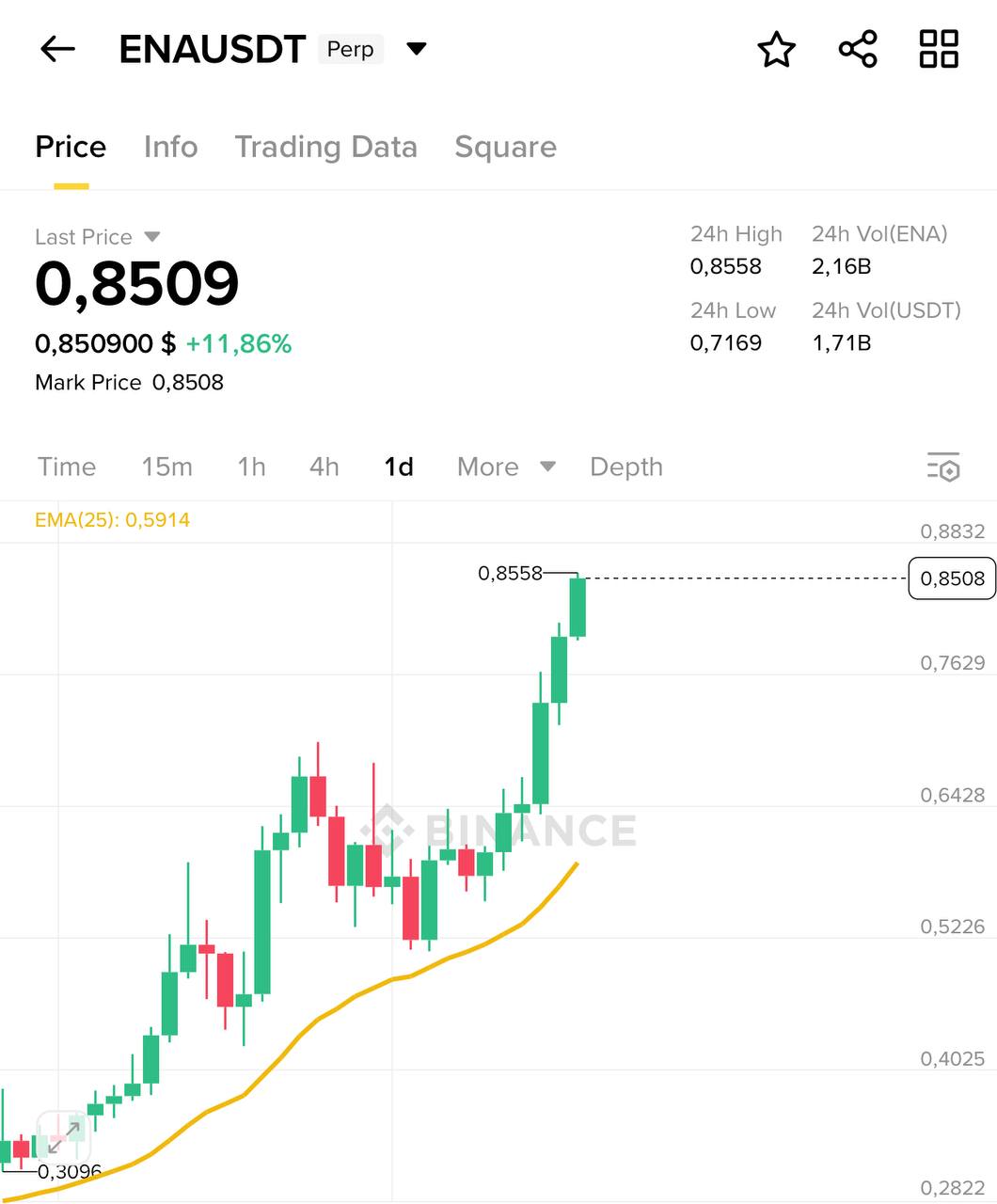Open the ENAUSDT pair dropdown
The width and height of the screenshot is (997, 1204).
(416, 49)
